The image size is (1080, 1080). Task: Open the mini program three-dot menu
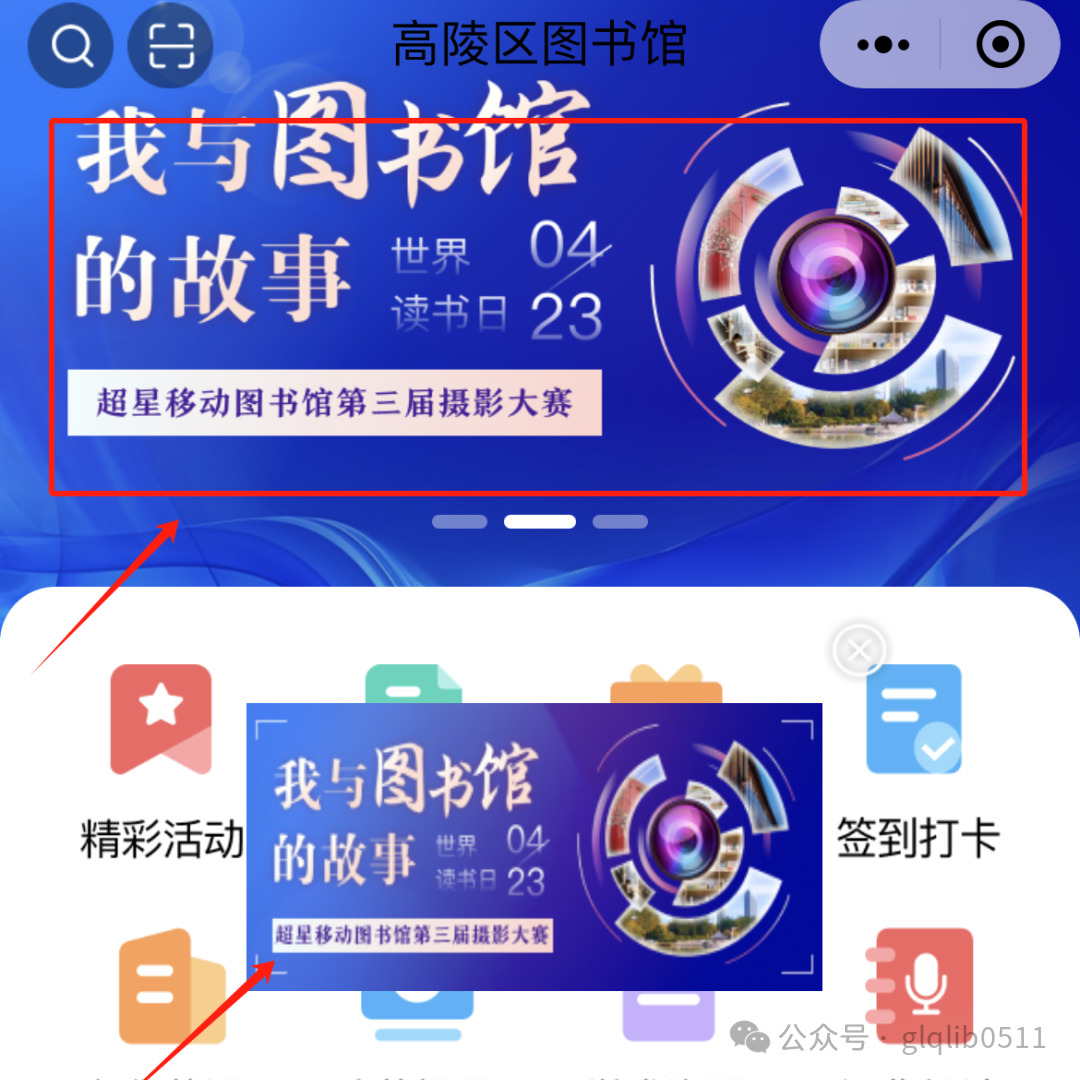[884, 45]
